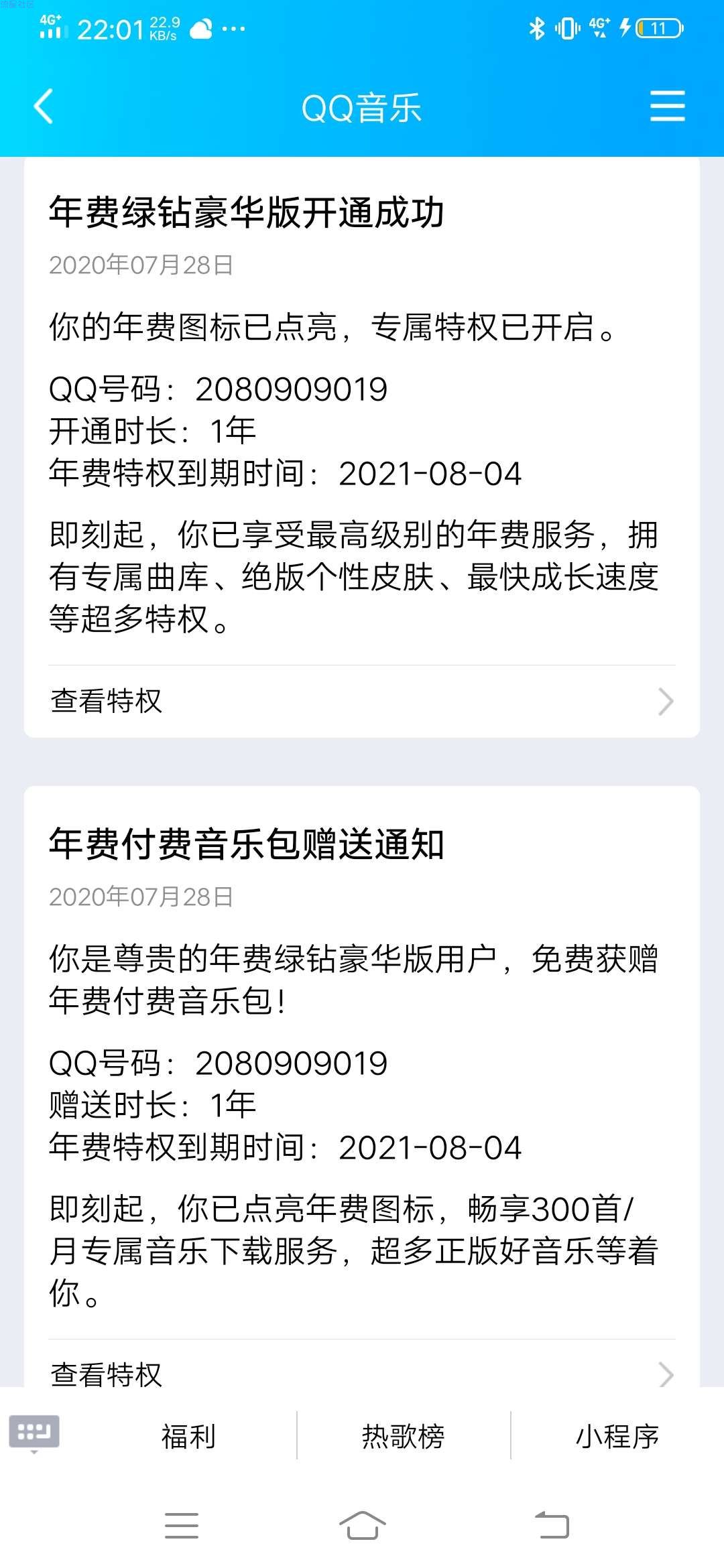Open the 小程序 menu
Screen dimensions: 724x1568
[617, 1436]
